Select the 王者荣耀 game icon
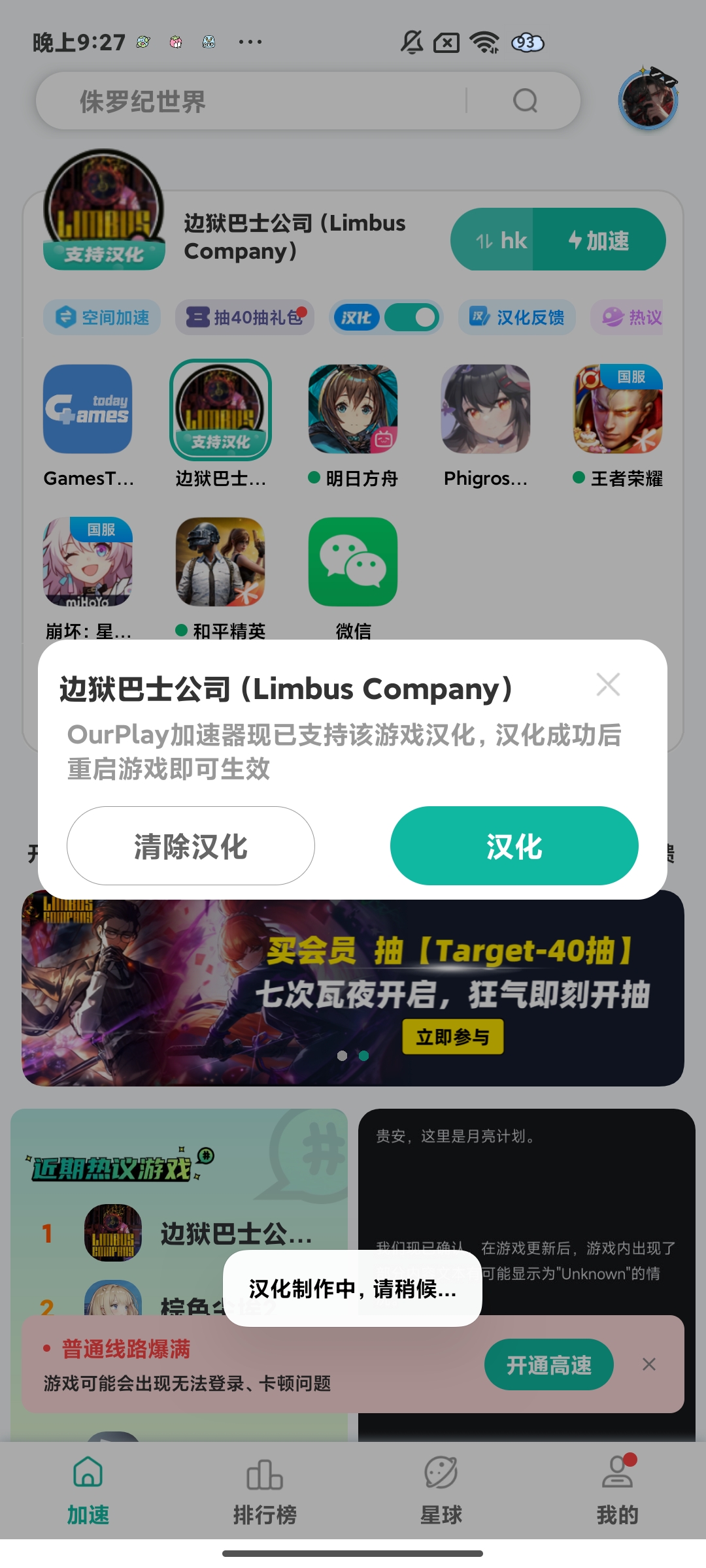The height and width of the screenshot is (1568, 706). coord(618,410)
